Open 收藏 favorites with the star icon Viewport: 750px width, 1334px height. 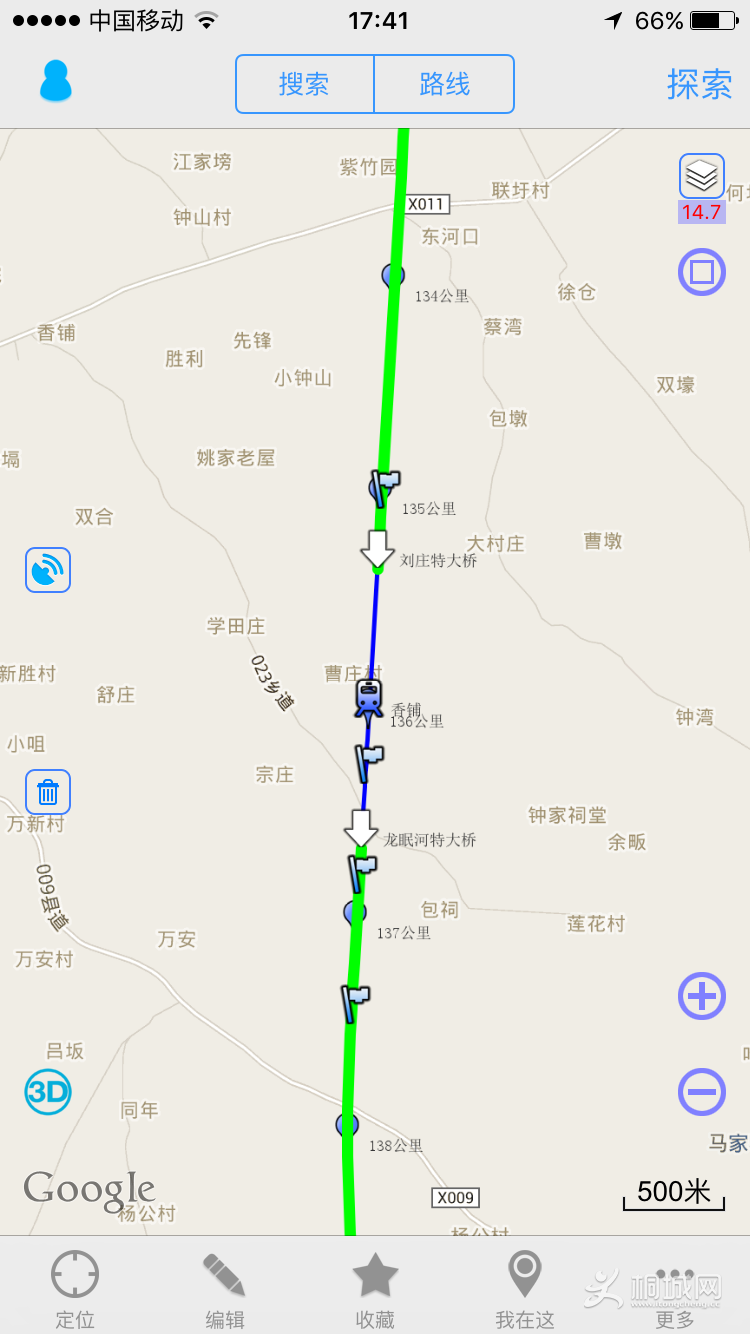[375, 1274]
